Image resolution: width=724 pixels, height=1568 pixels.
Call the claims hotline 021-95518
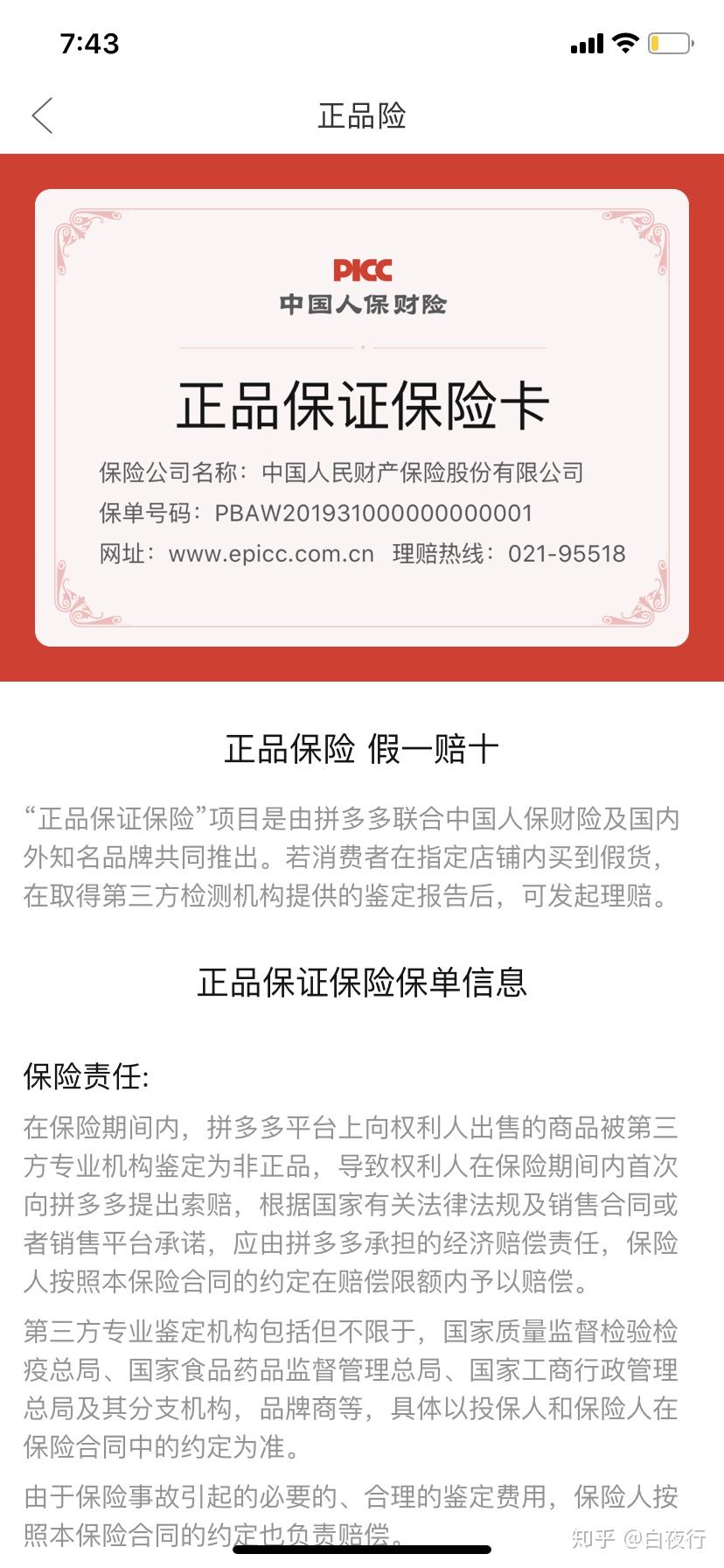click(568, 553)
